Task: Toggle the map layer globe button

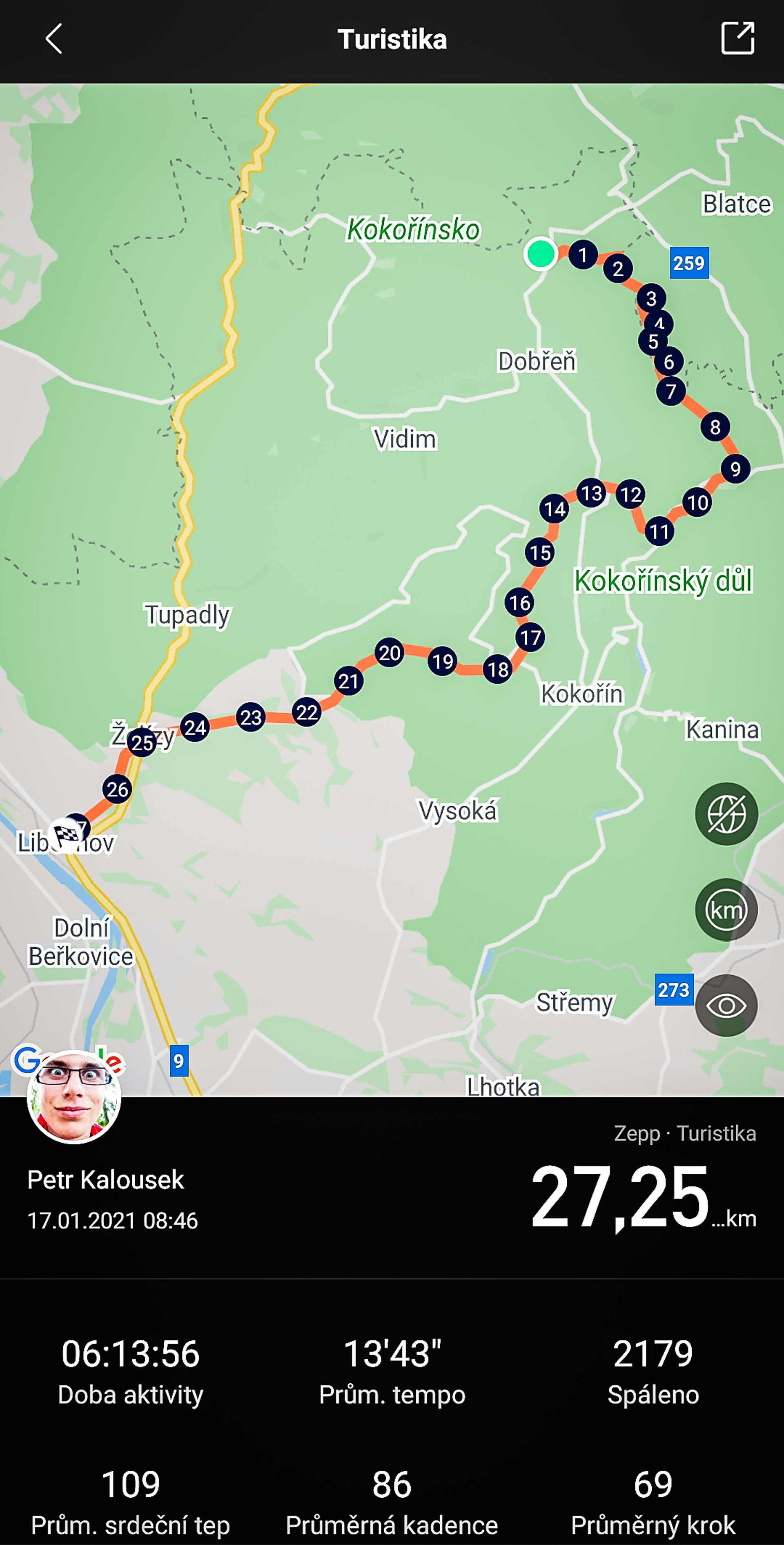Action: 726,814
